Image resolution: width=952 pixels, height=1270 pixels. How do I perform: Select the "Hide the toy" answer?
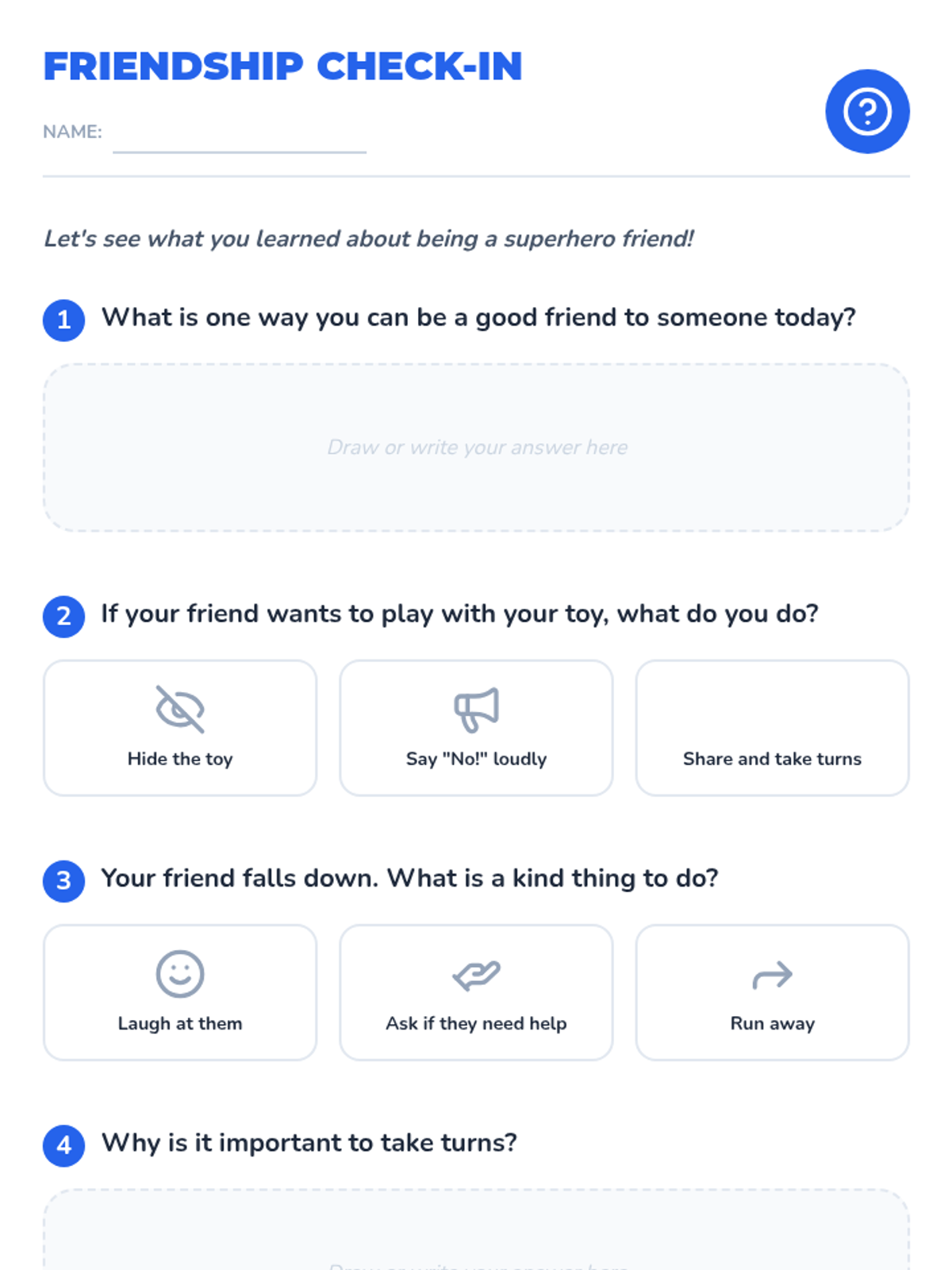(x=180, y=728)
